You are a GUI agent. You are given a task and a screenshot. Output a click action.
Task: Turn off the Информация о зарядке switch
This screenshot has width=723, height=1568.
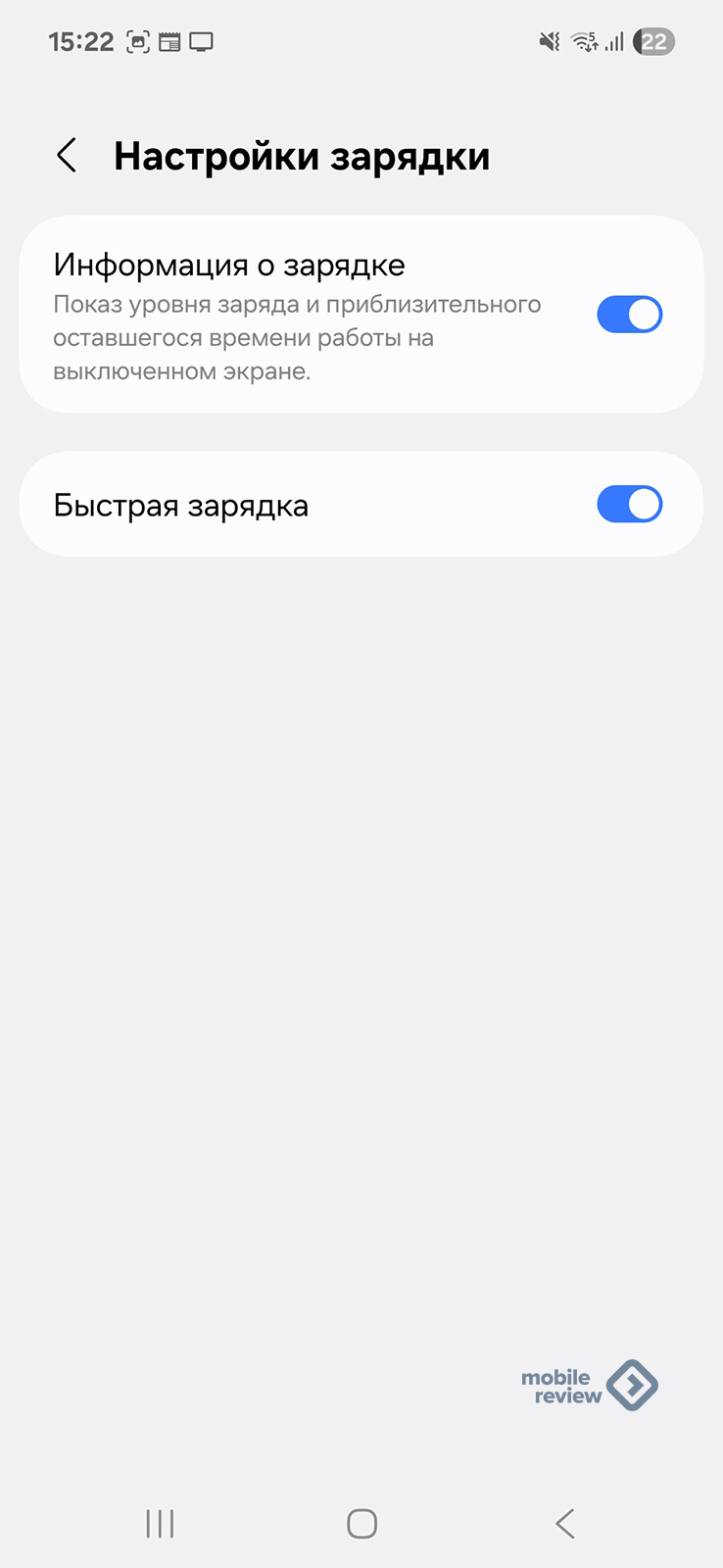point(629,315)
